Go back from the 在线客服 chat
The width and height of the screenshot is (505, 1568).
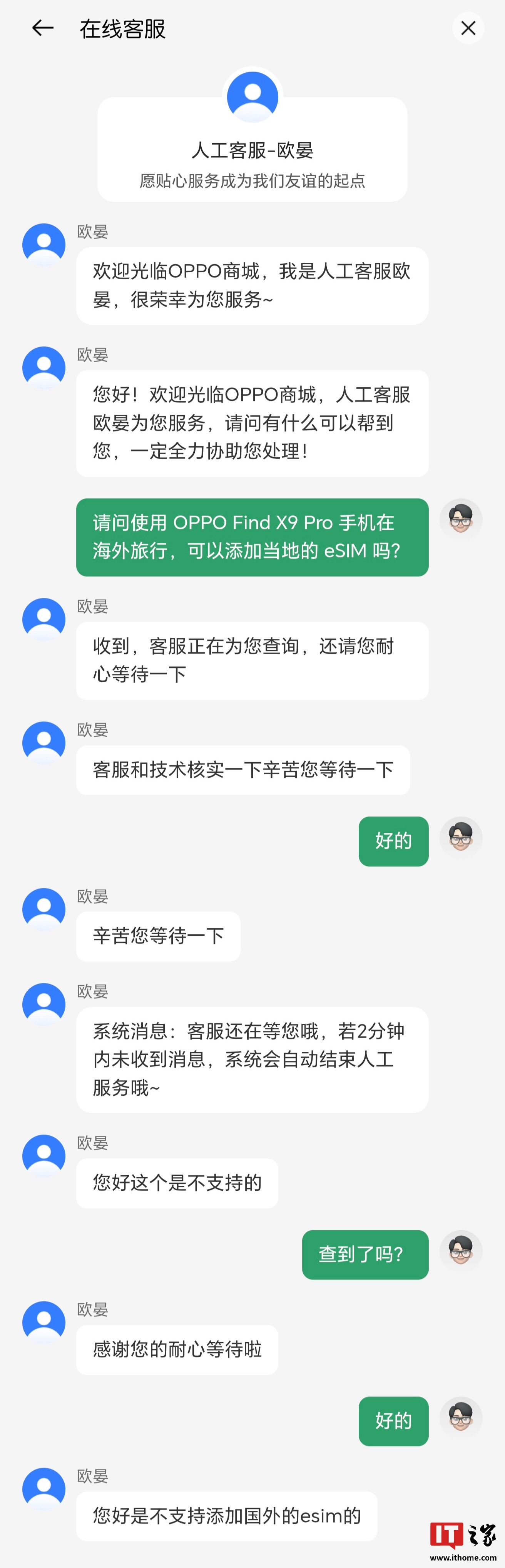coord(43,28)
